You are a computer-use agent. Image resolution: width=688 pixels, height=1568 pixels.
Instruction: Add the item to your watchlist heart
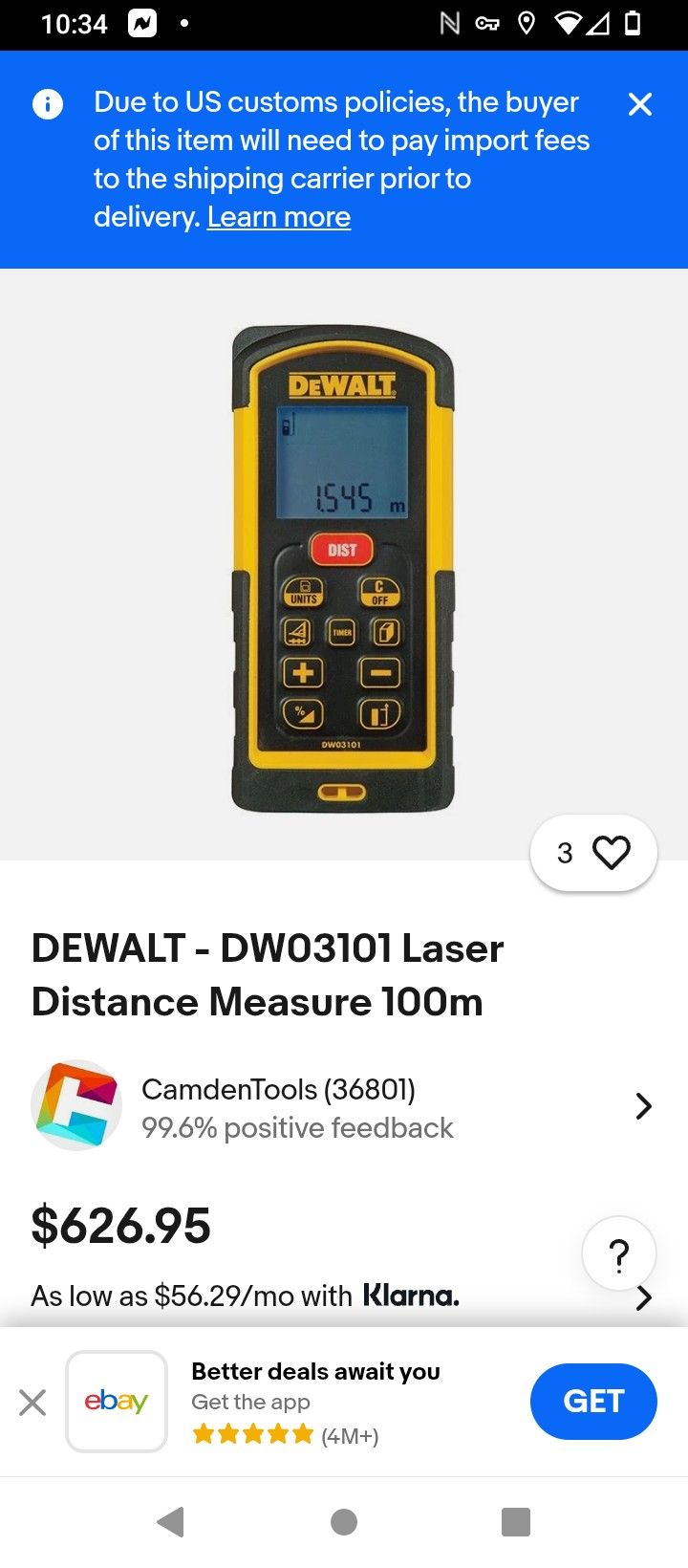tap(613, 851)
